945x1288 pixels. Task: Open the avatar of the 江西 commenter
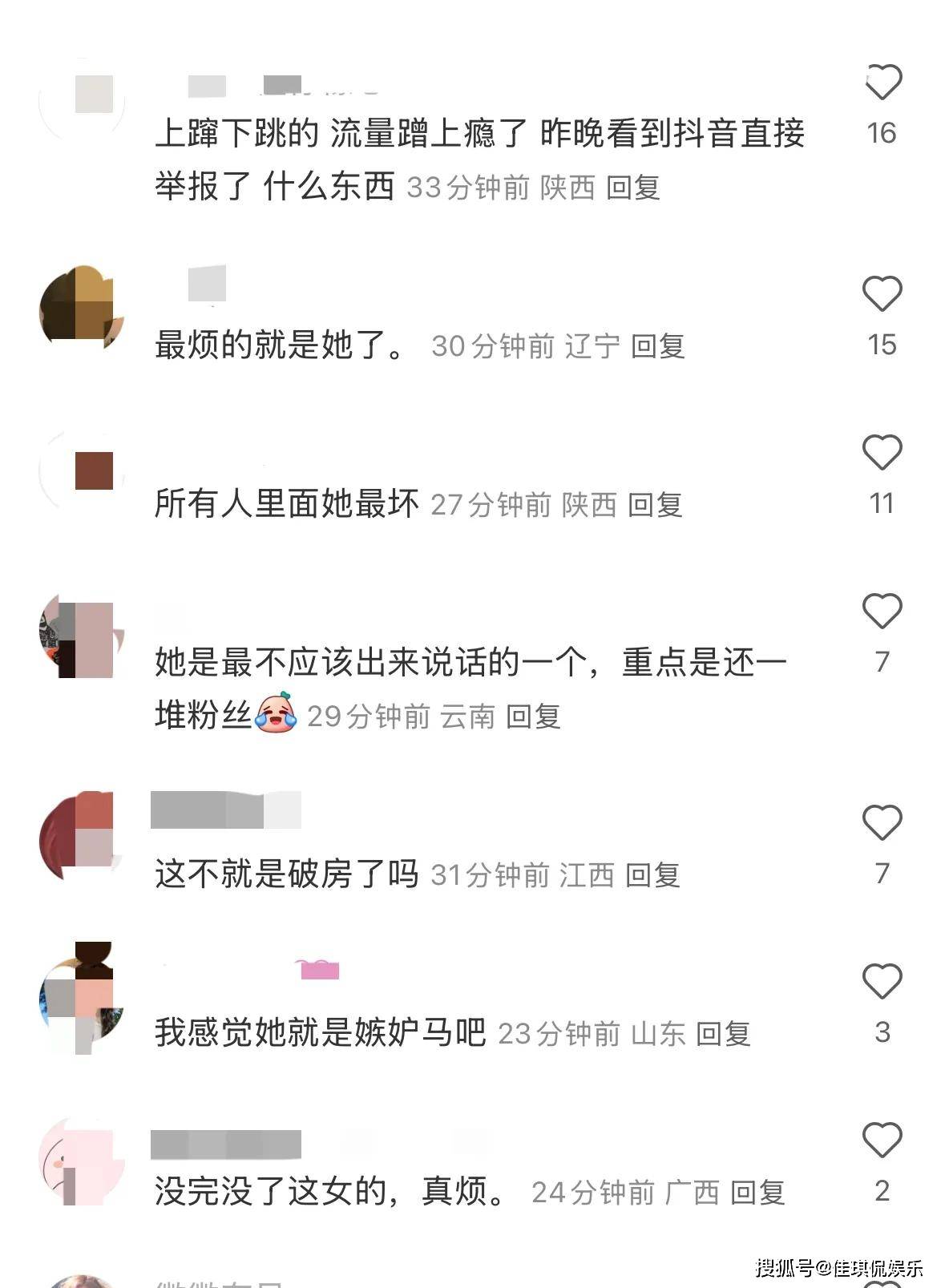click(x=82, y=837)
